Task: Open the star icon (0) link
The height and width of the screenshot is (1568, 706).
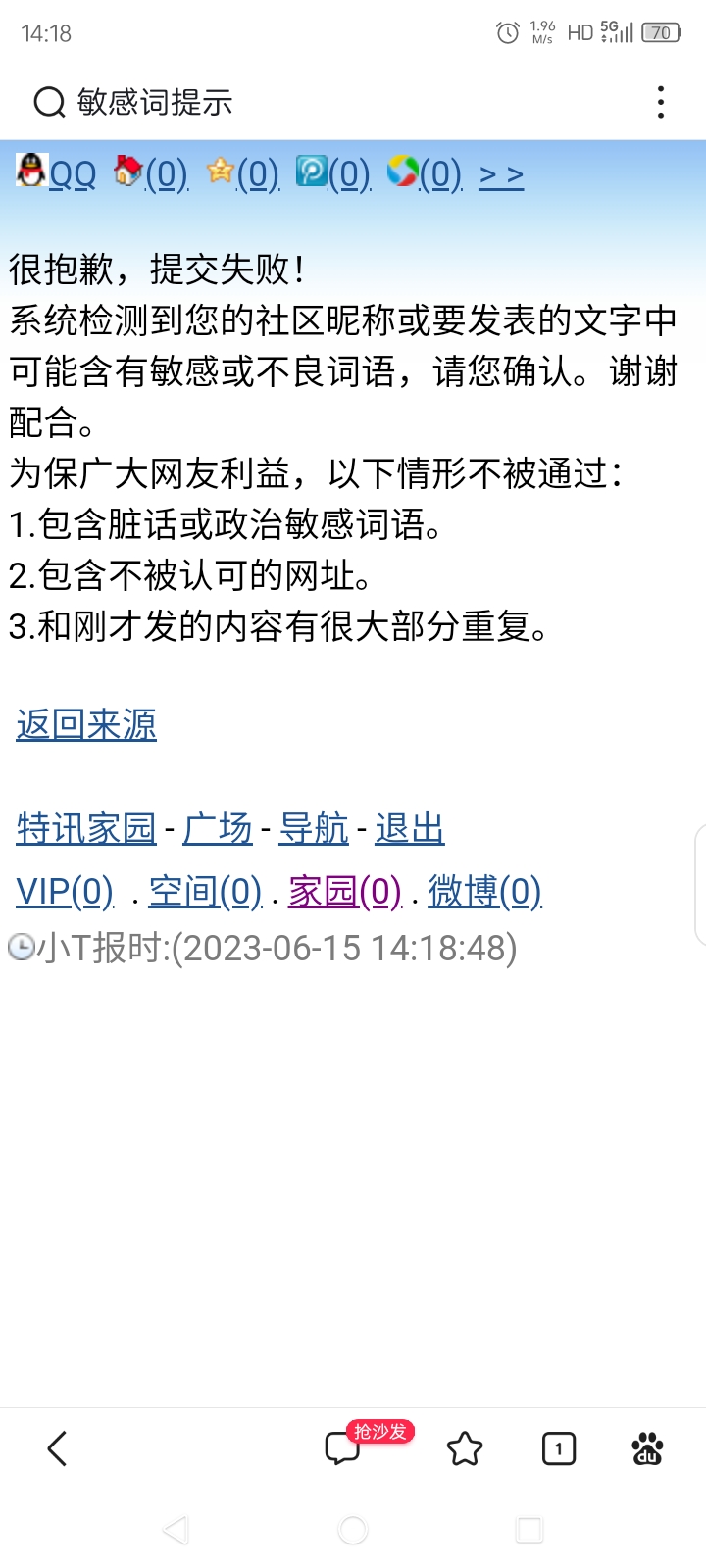Action: 244,174
